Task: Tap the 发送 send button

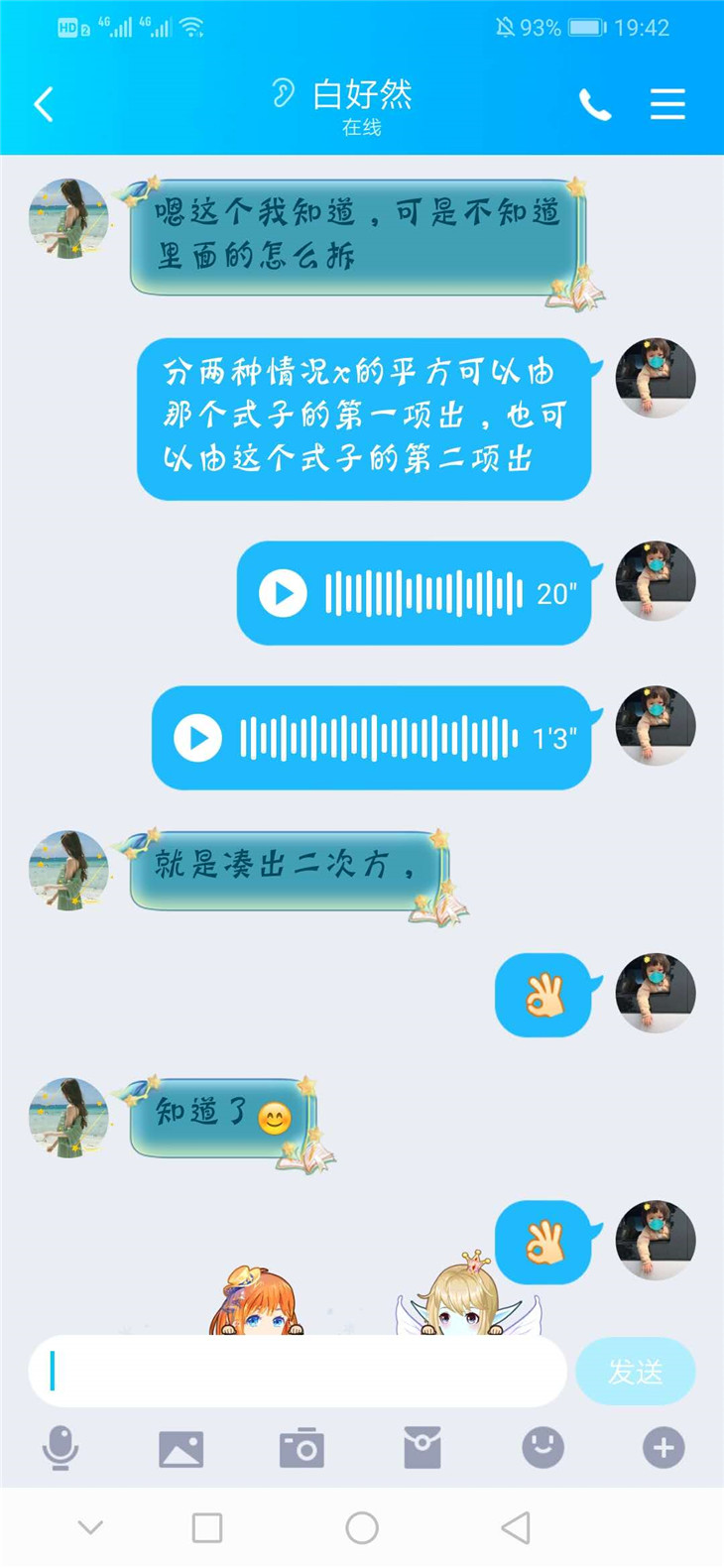Action: [x=635, y=1371]
